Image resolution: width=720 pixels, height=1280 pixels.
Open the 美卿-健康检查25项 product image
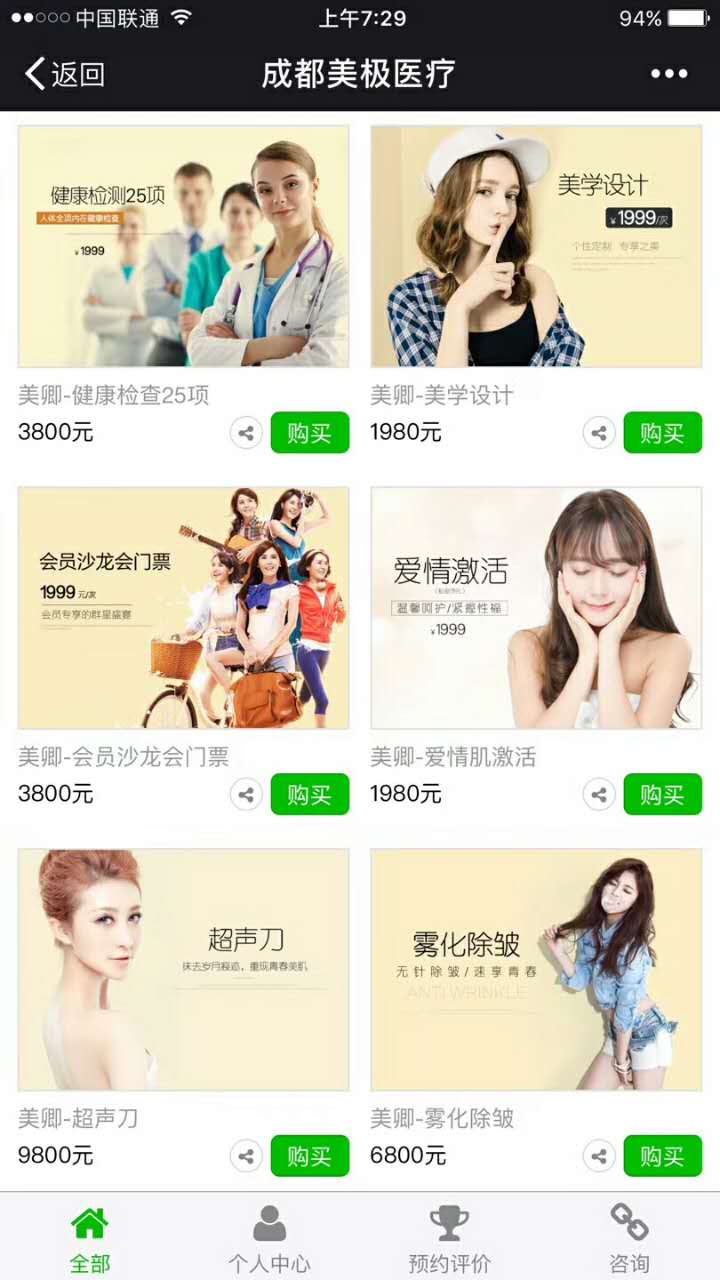pyautogui.click(x=184, y=246)
